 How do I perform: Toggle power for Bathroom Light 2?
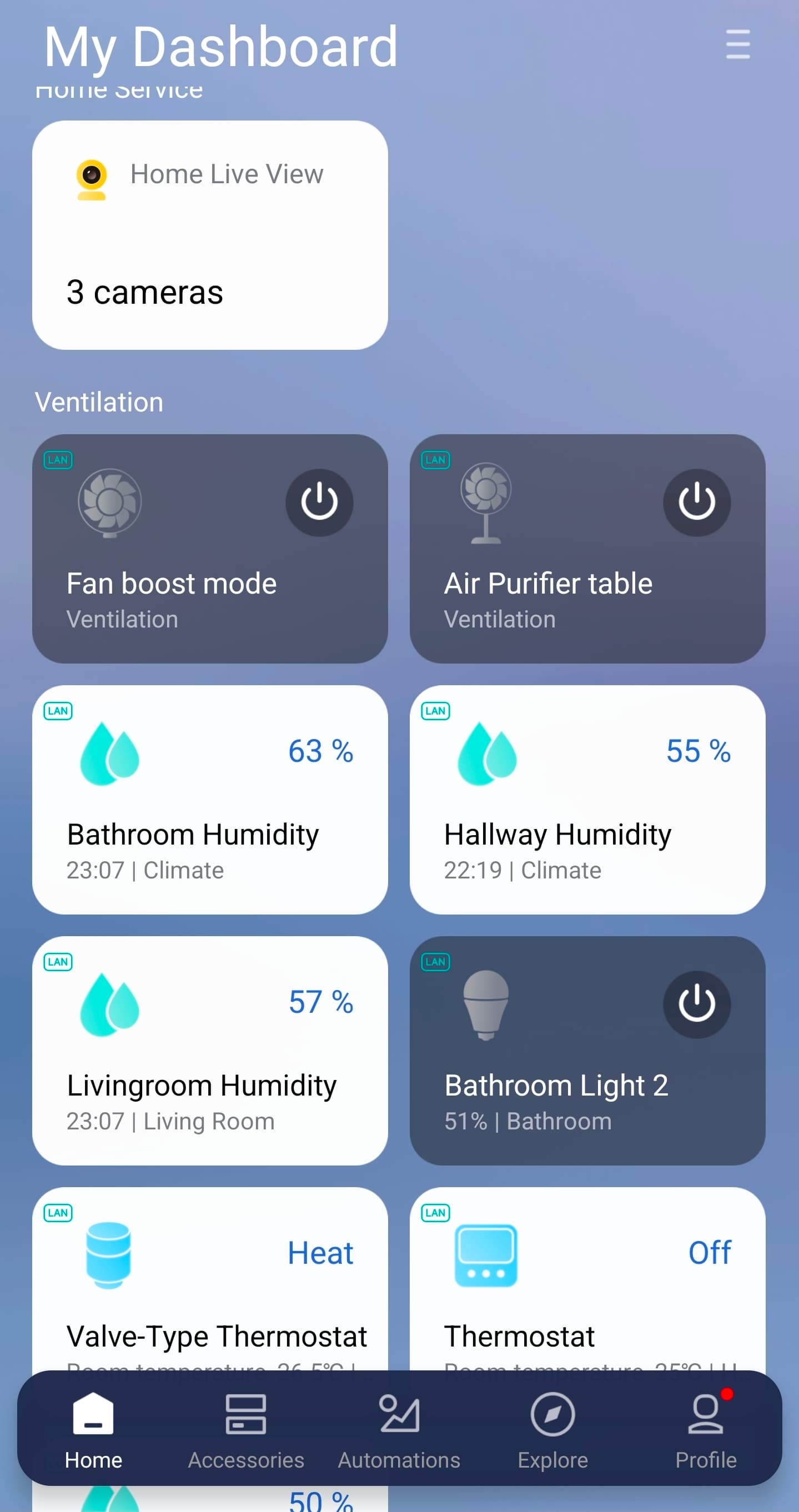coord(696,1004)
